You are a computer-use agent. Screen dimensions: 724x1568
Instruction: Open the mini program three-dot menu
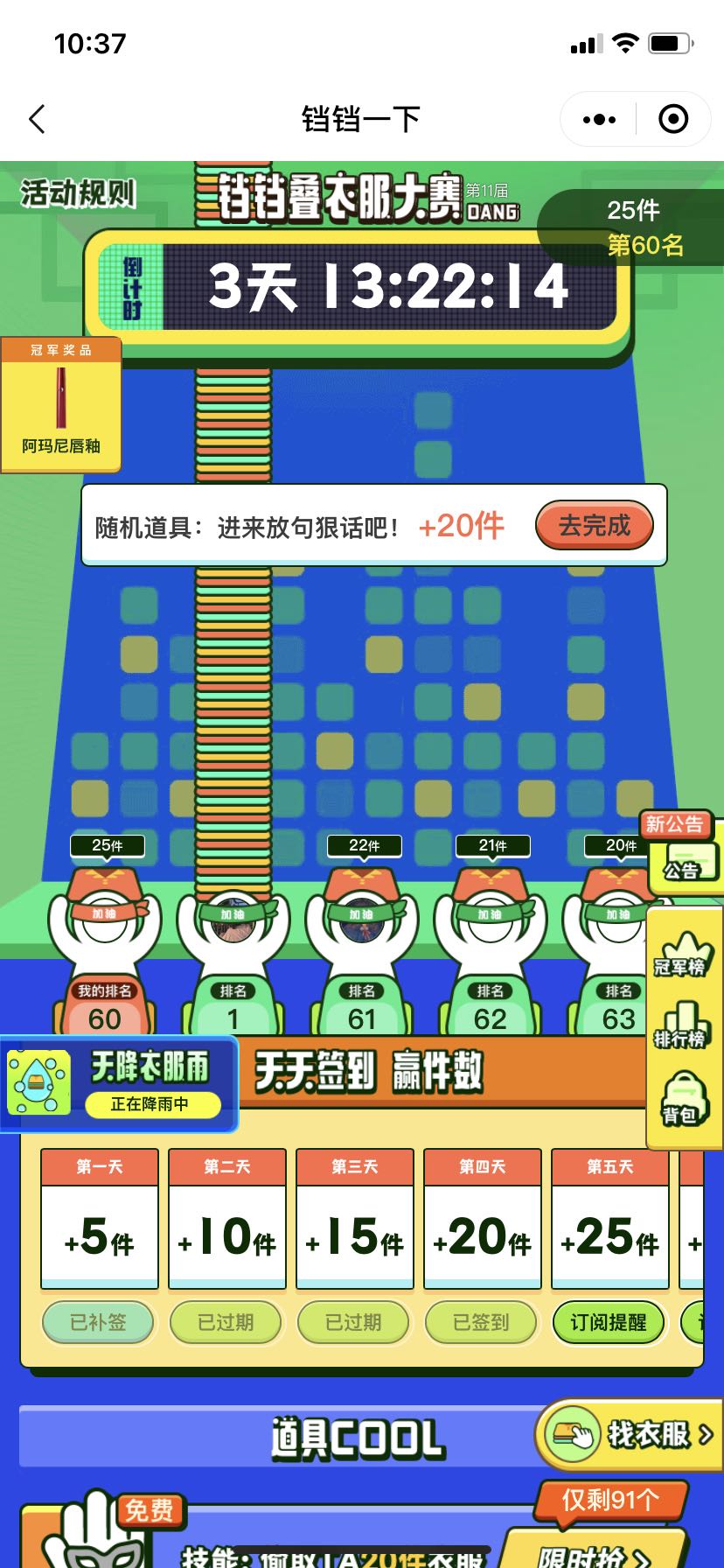tap(599, 119)
